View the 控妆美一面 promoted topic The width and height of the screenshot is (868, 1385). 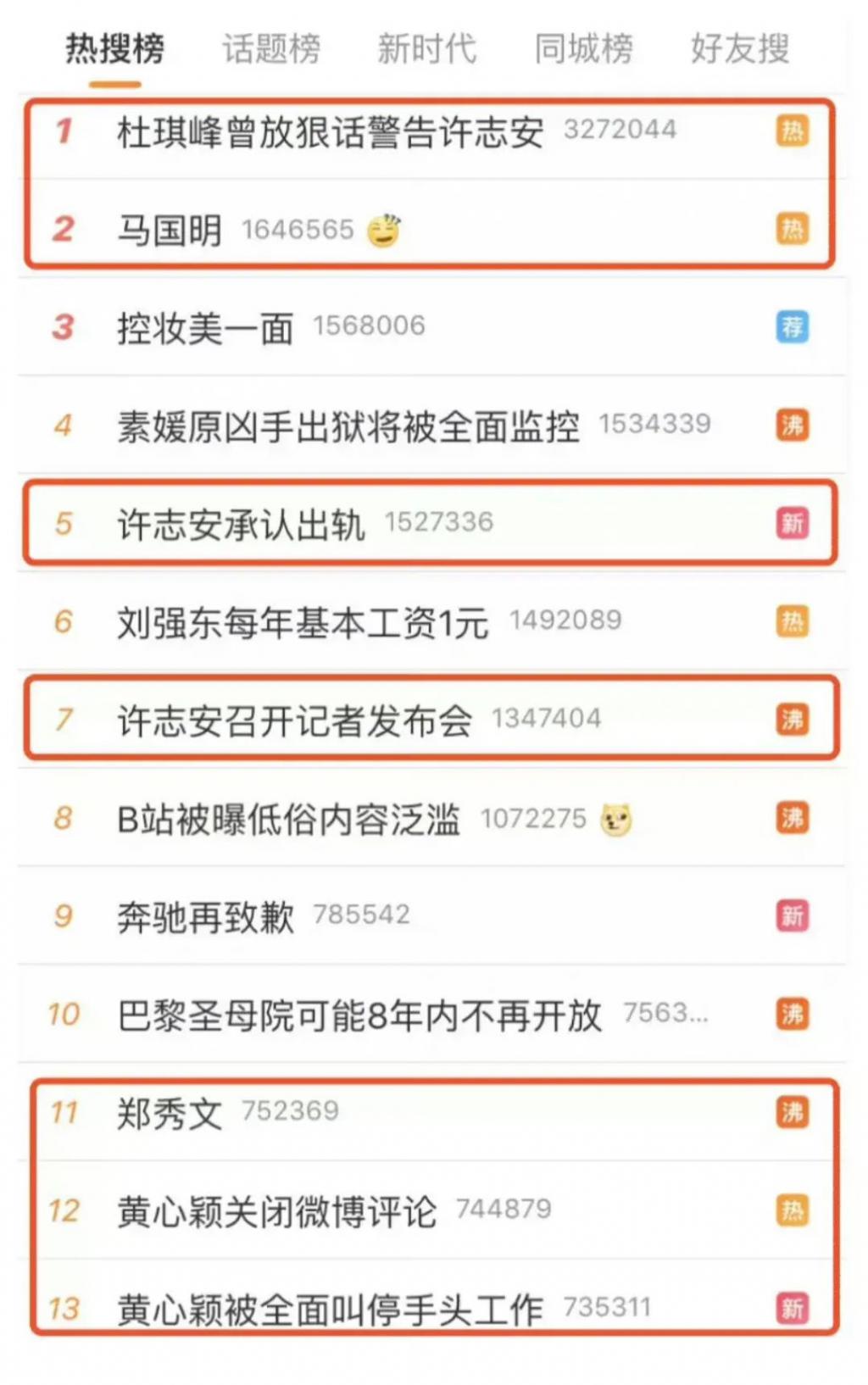click(205, 328)
